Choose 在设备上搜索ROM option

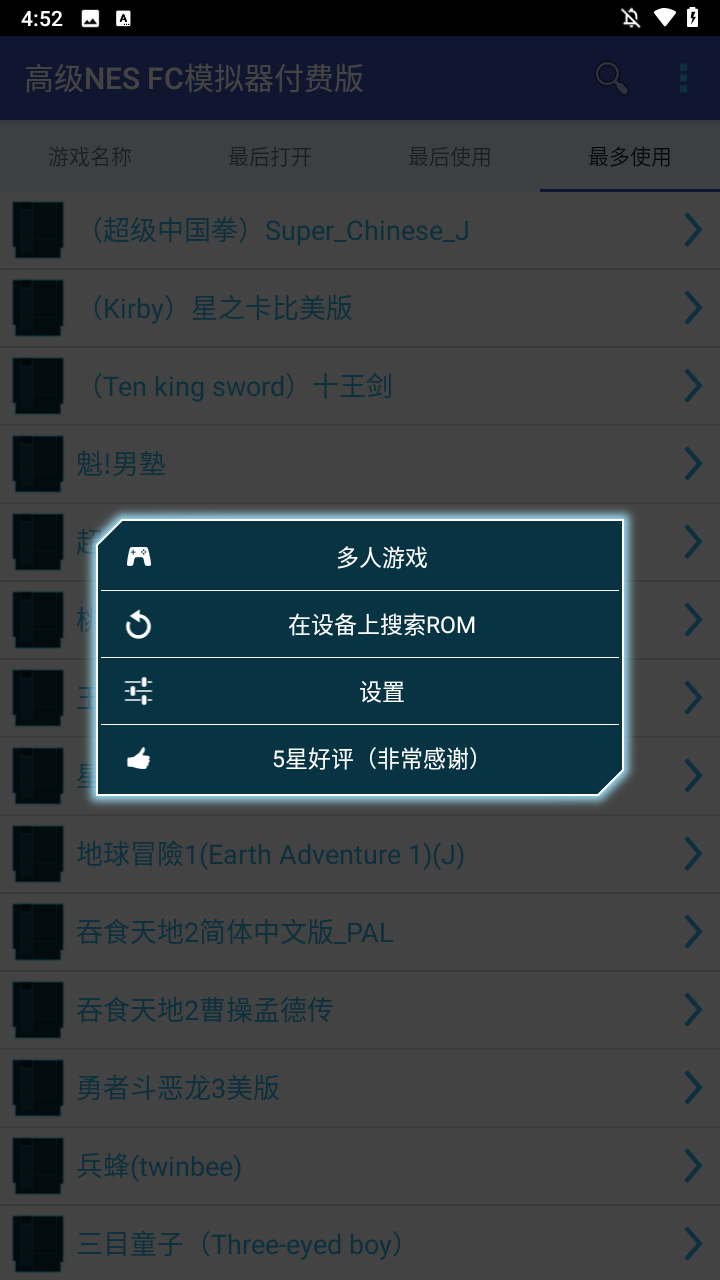[360, 625]
